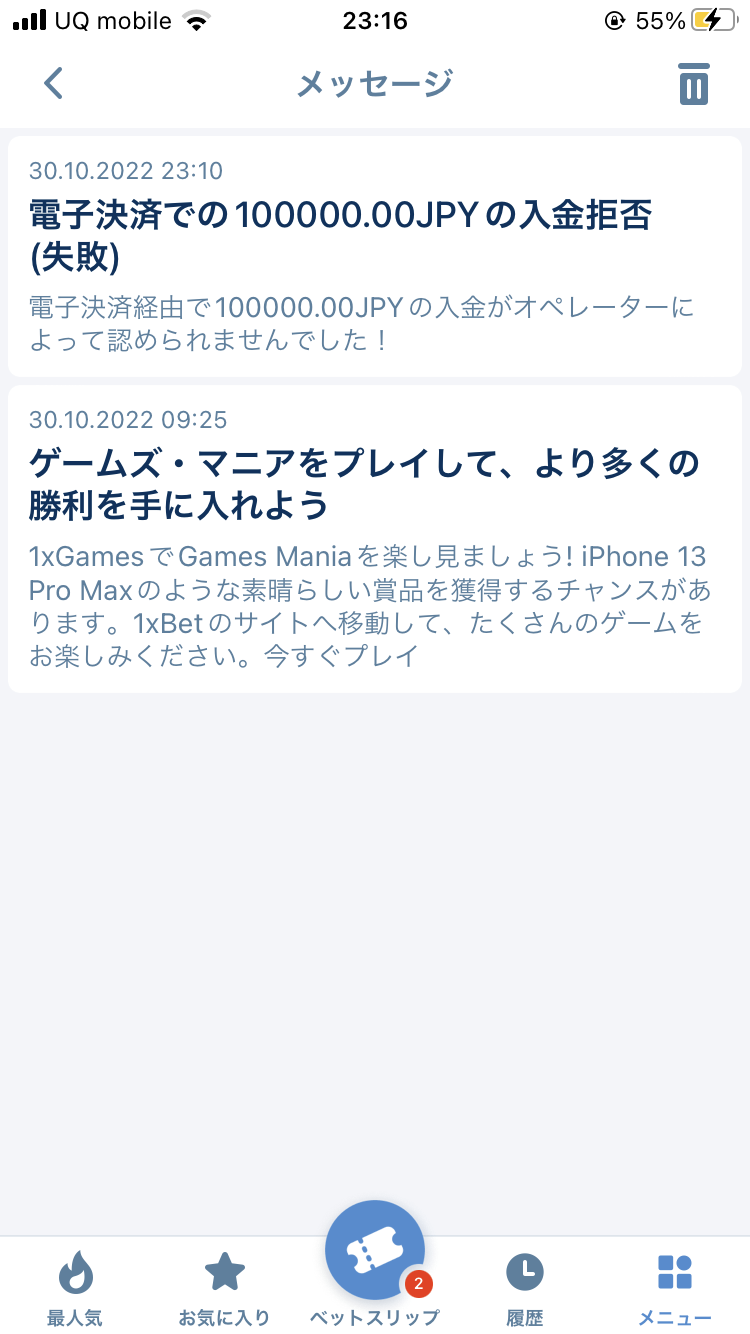
Task: Switch to the 最人気 tab
Action: pyautogui.click(x=75, y=1288)
